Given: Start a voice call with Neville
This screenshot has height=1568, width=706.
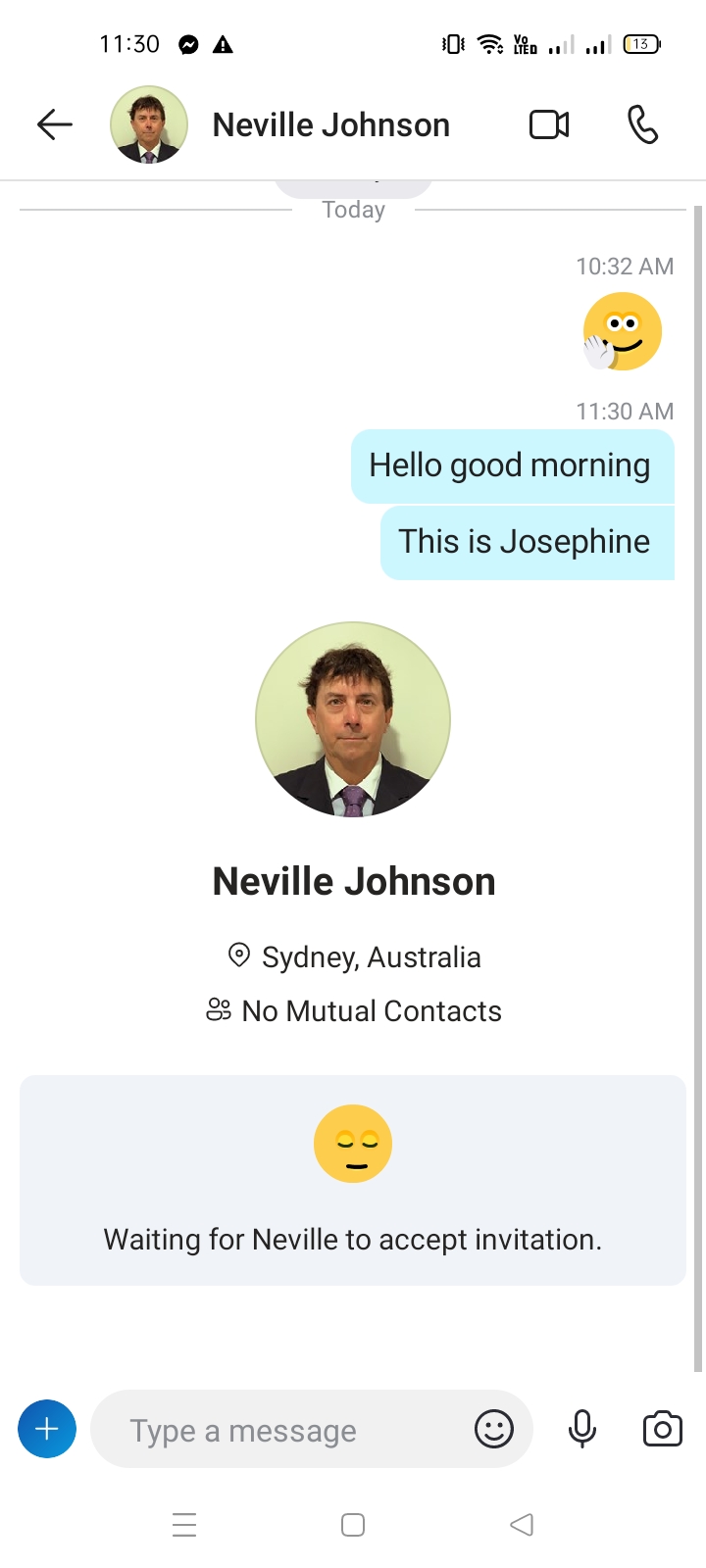Looking at the screenshot, I should tap(642, 124).
